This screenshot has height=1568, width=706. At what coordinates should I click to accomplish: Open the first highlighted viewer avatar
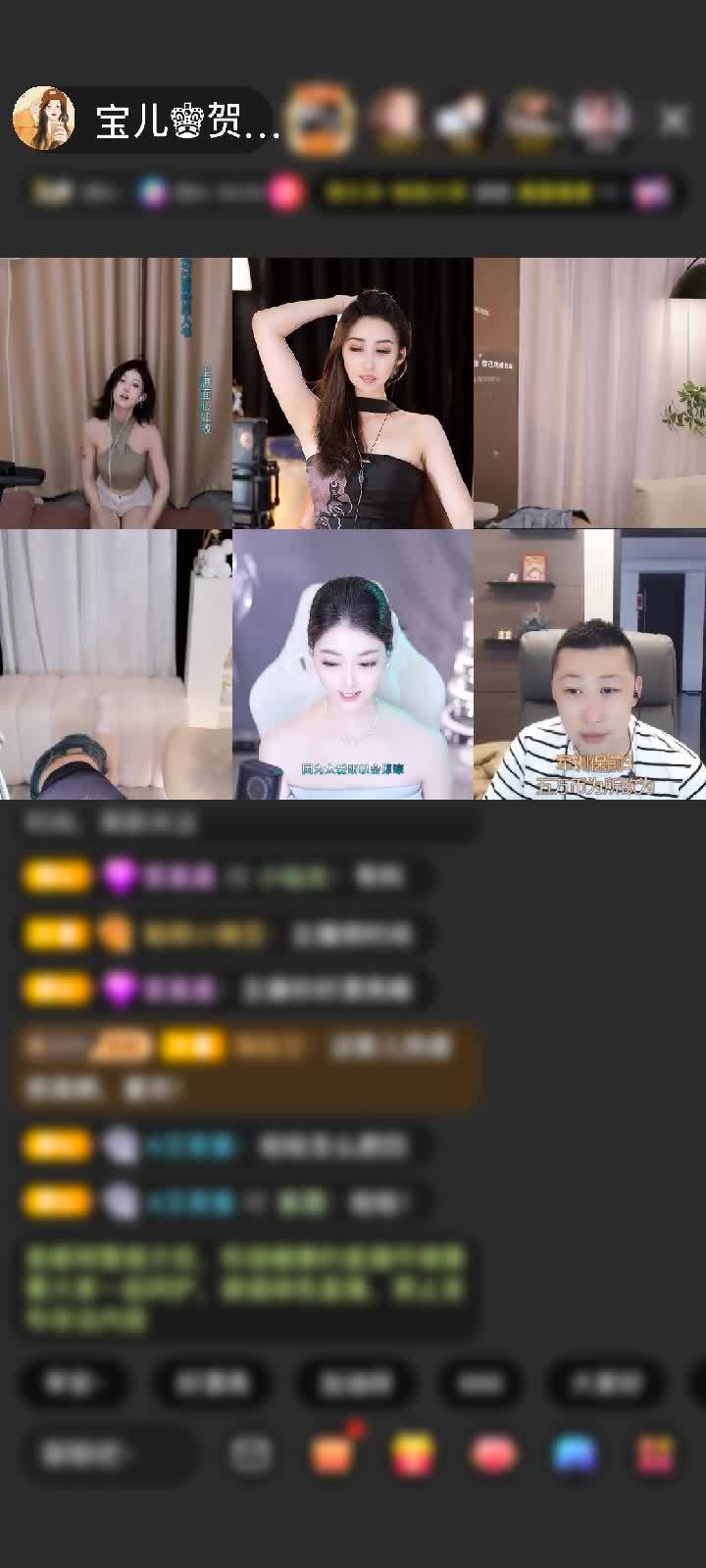click(x=325, y=119)
